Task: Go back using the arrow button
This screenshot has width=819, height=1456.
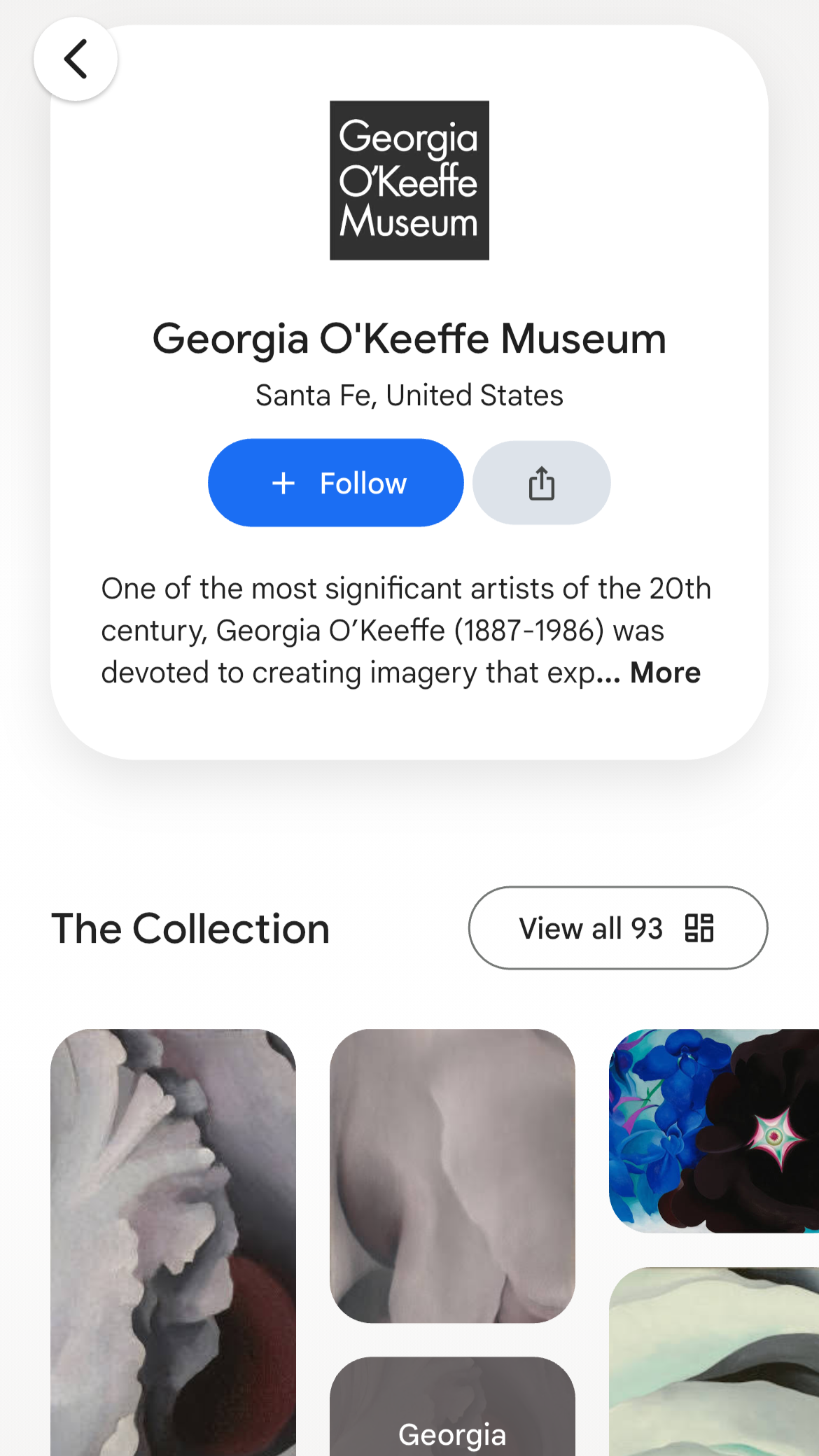Action: click(x=76, y=59)
